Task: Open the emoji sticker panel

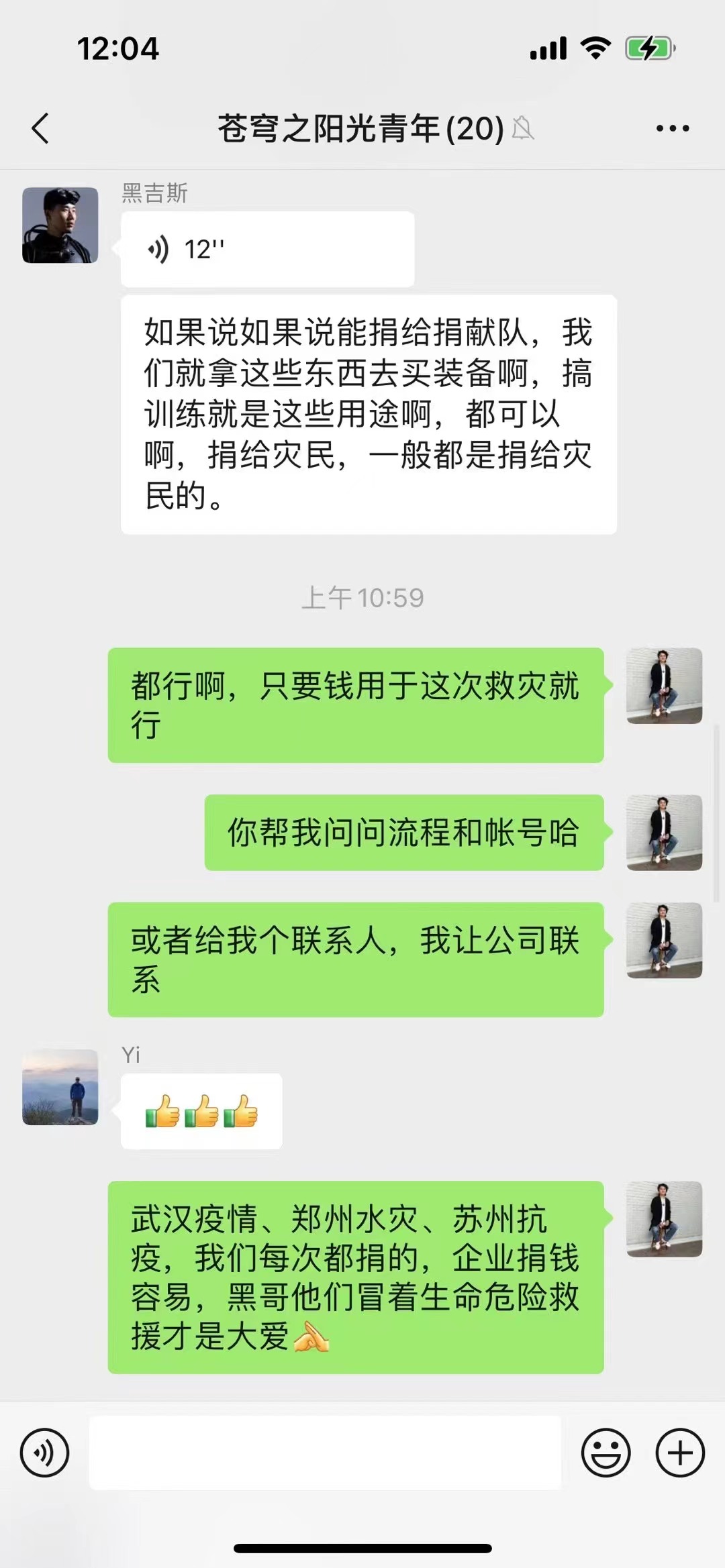Action: pyautogui.click(x=606, y=1453)
